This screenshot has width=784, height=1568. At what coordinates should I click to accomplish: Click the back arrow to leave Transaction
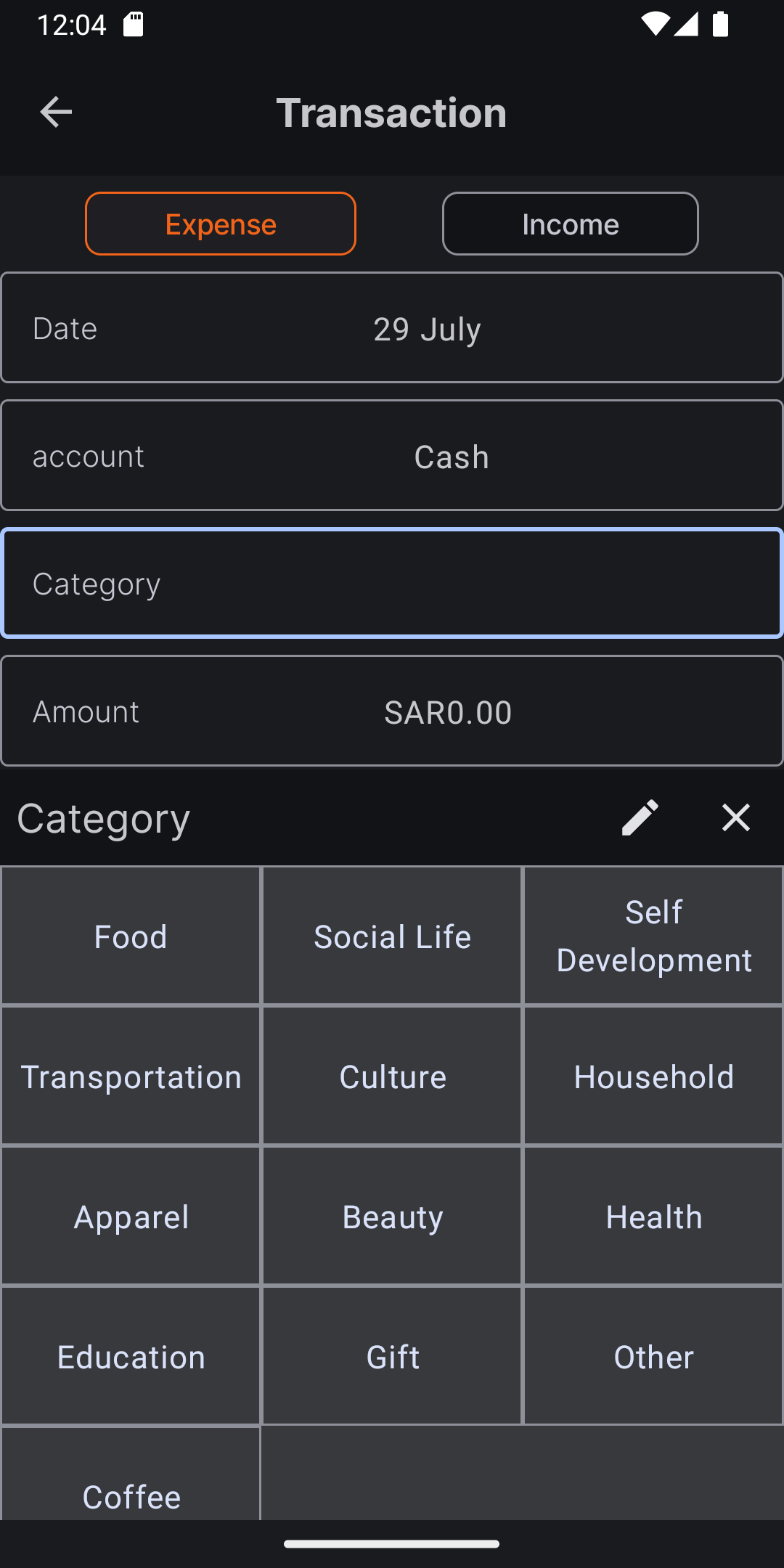[54, 113]
